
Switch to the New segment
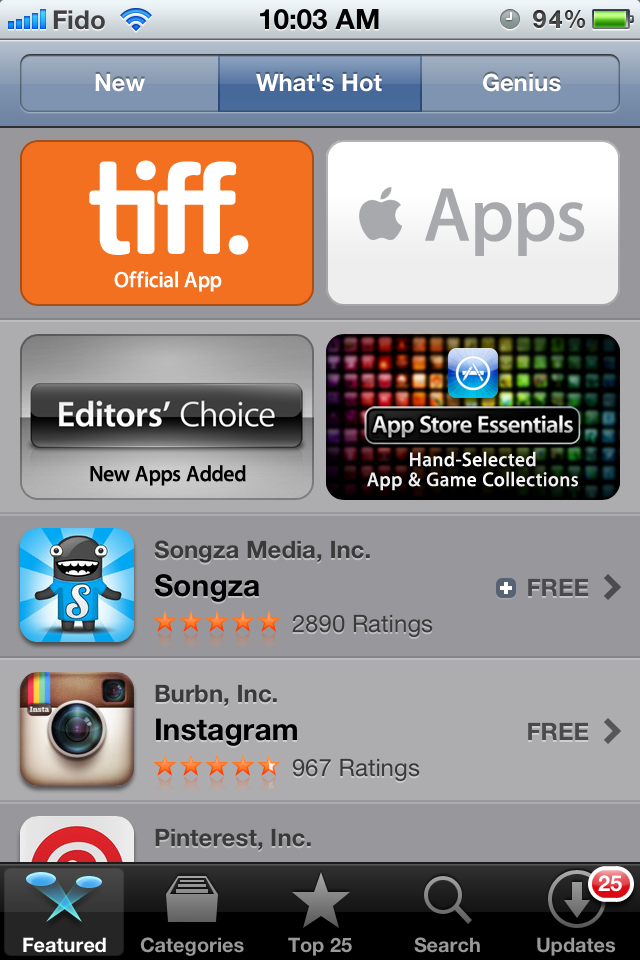(119, 83)
